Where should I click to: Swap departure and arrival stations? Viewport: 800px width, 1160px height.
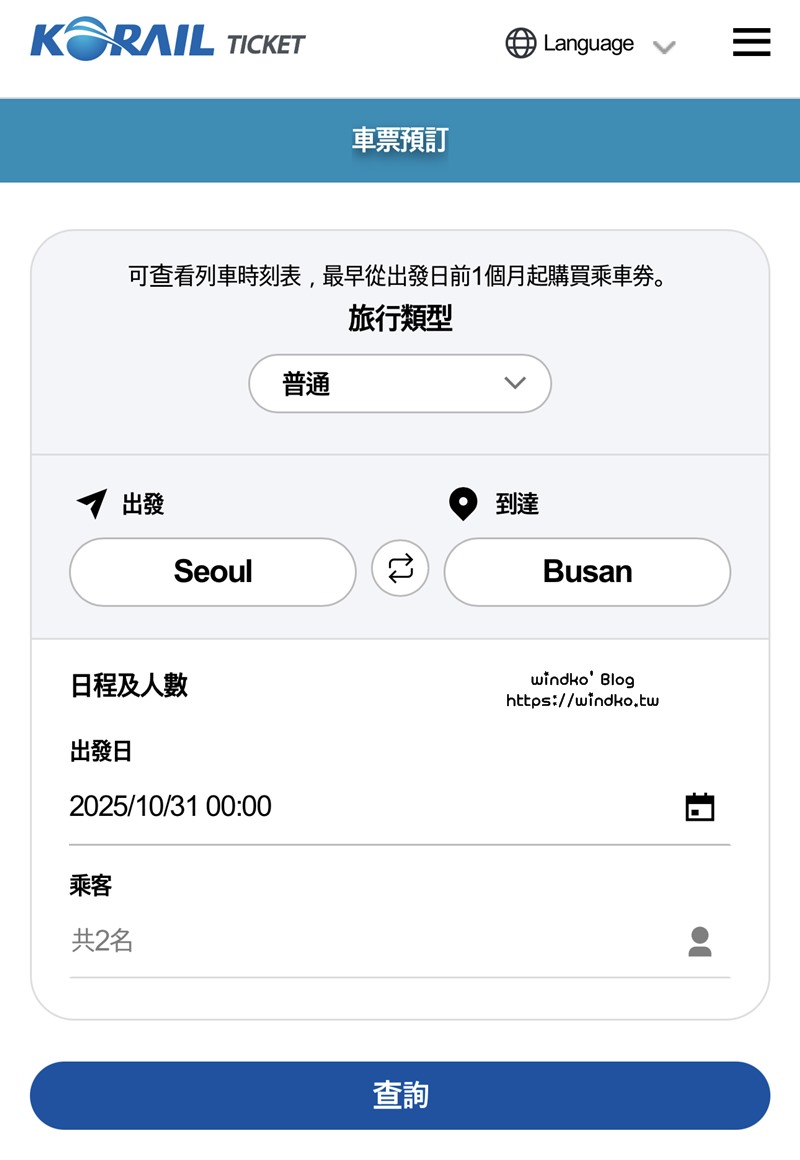pos(400,569)
